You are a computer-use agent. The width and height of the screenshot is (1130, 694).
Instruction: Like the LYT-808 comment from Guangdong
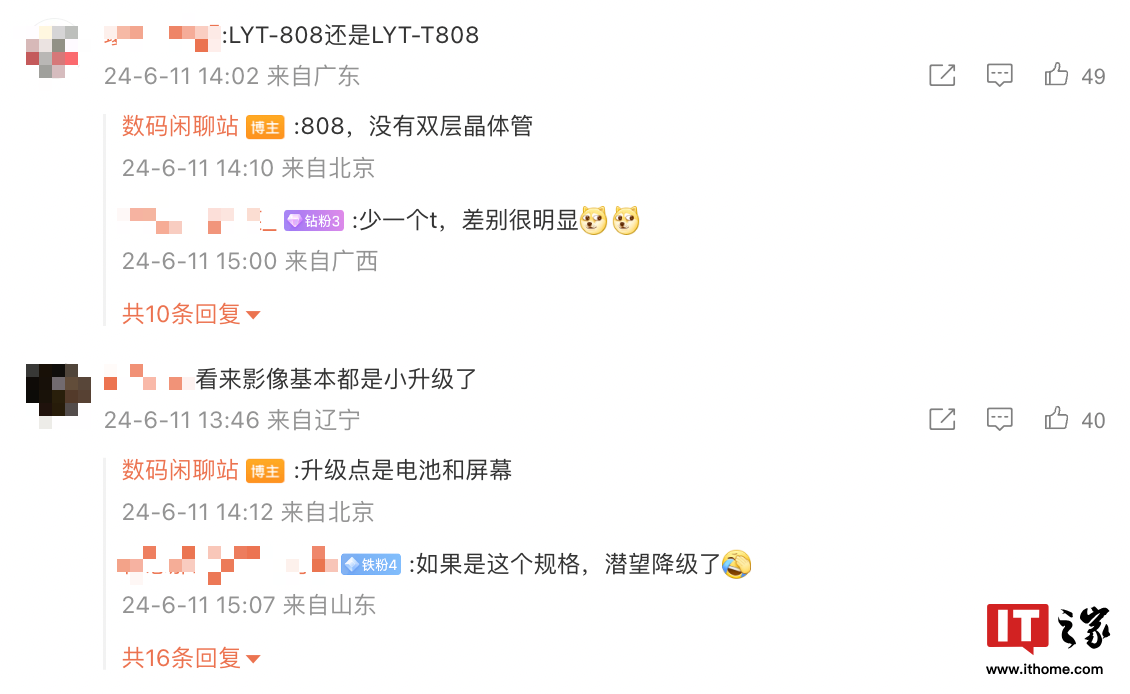point(1057,75)
